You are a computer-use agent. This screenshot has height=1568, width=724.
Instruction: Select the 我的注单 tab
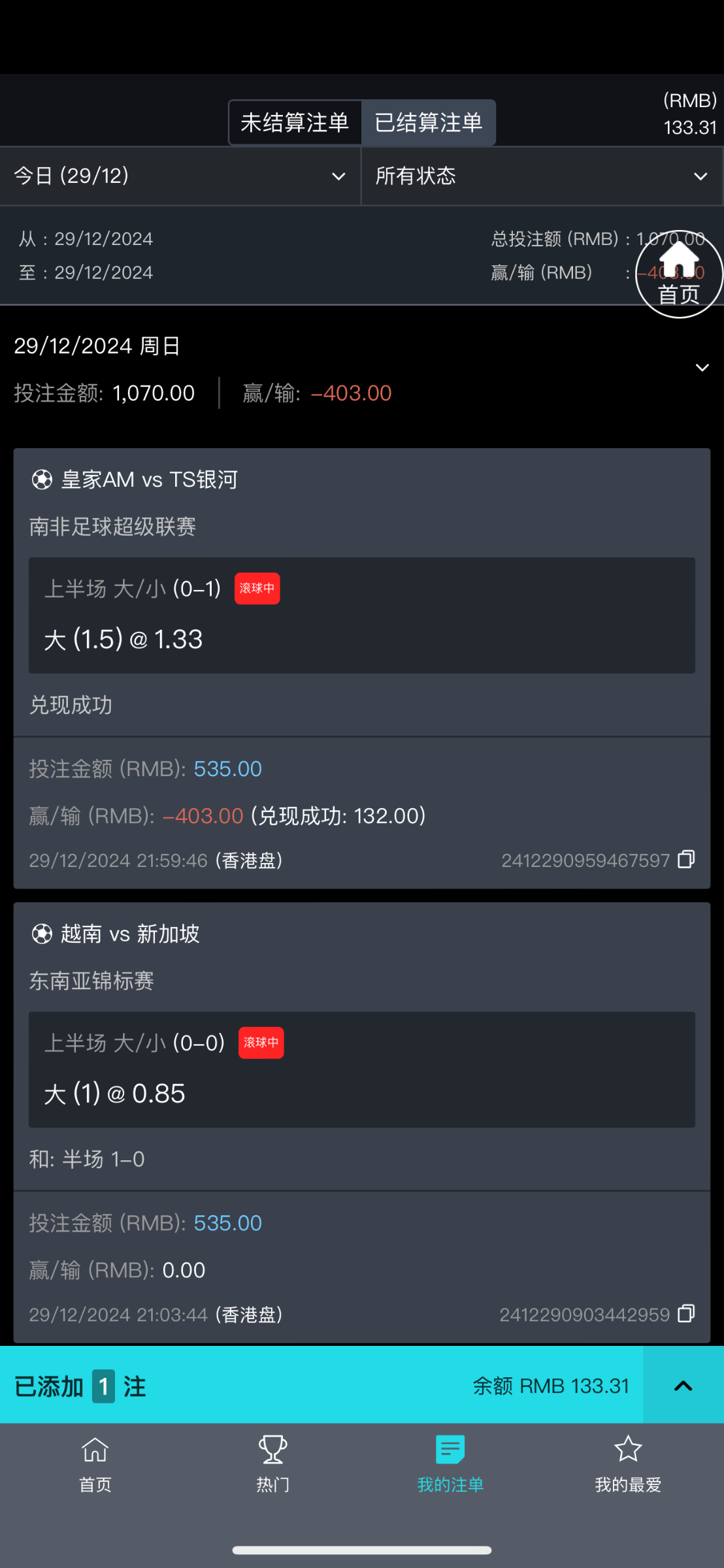pos(450,1465)
